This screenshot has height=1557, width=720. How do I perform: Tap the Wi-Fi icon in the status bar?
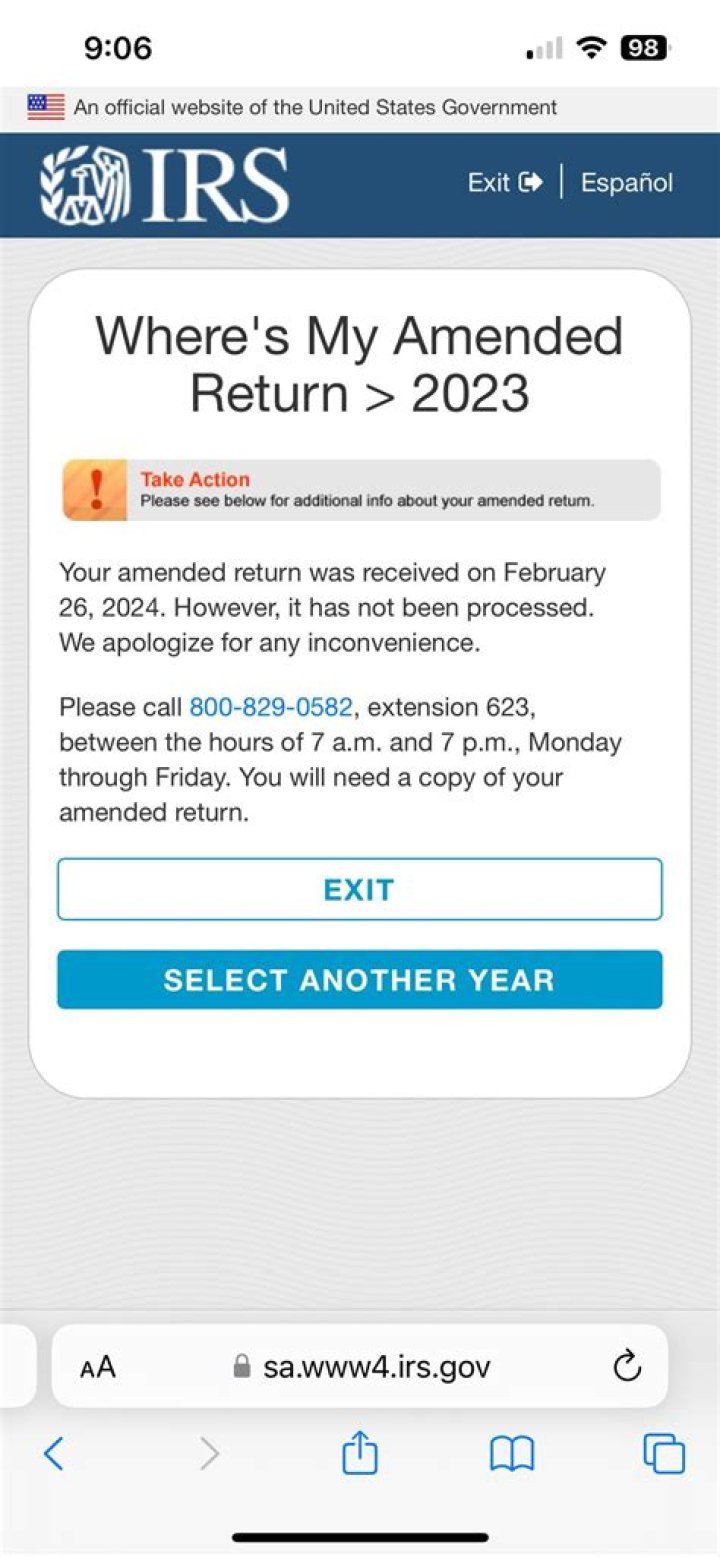pyautogui.click(x=590, y=46)
